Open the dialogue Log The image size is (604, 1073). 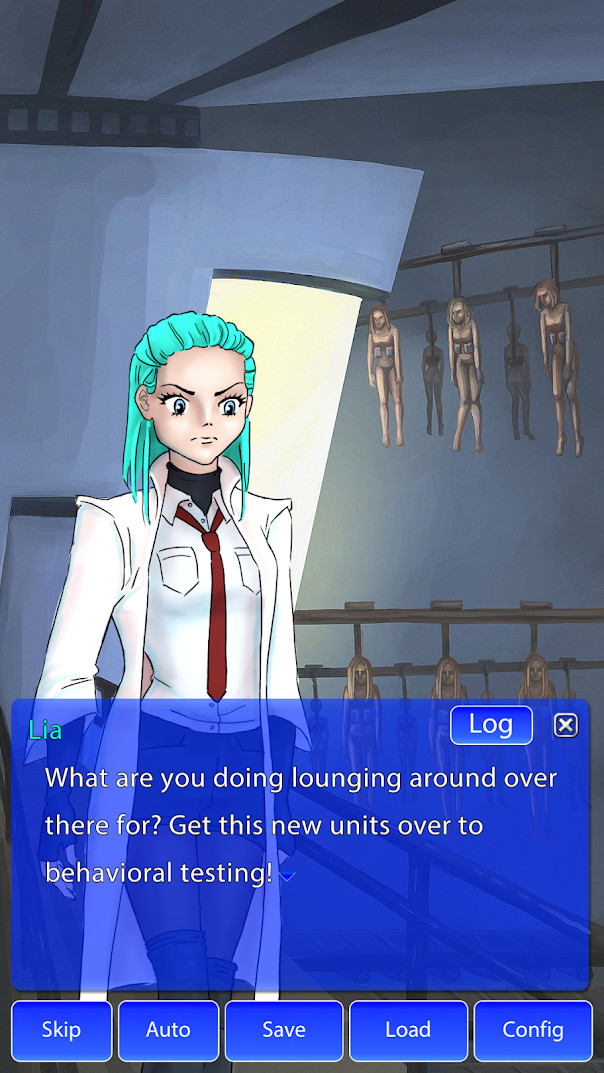491,725
